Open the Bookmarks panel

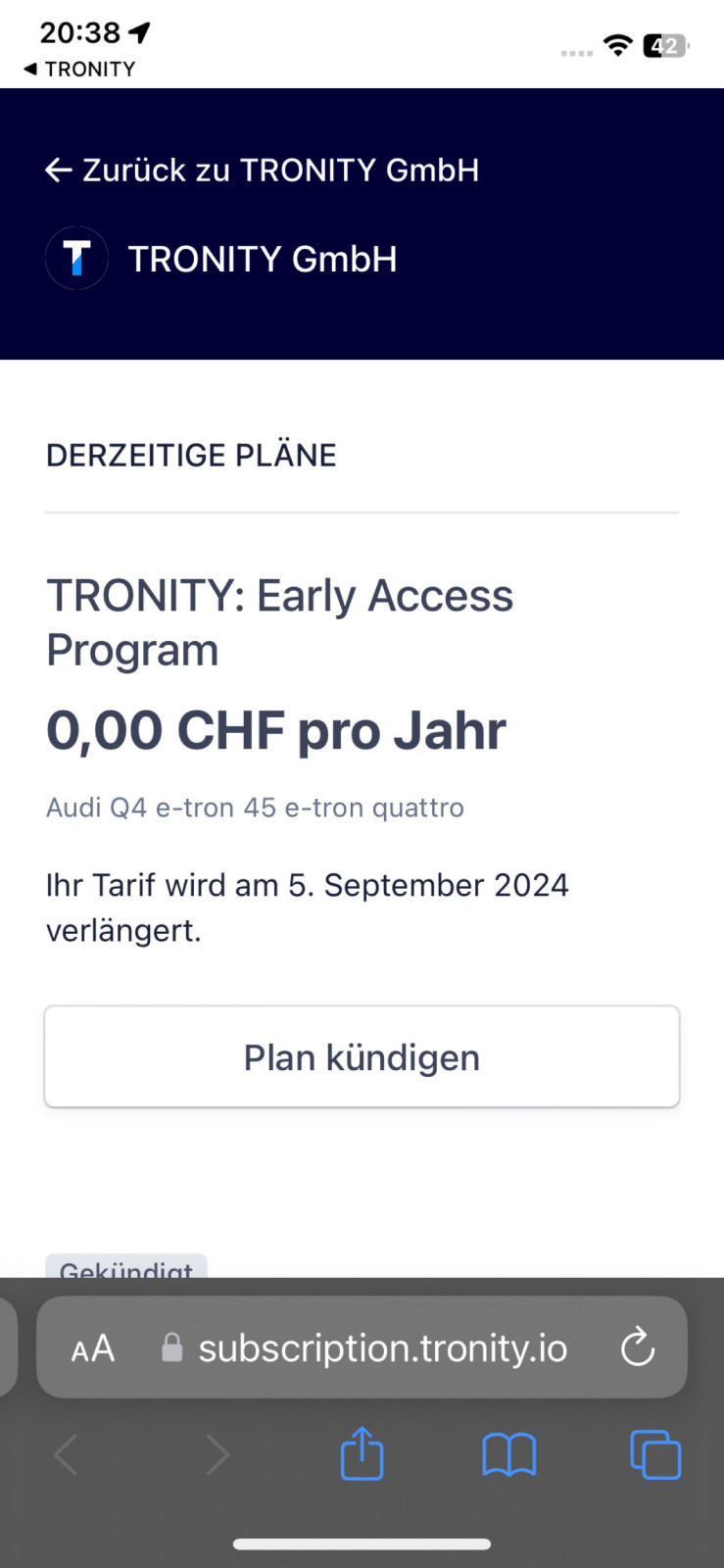(x=508, y=1454)
